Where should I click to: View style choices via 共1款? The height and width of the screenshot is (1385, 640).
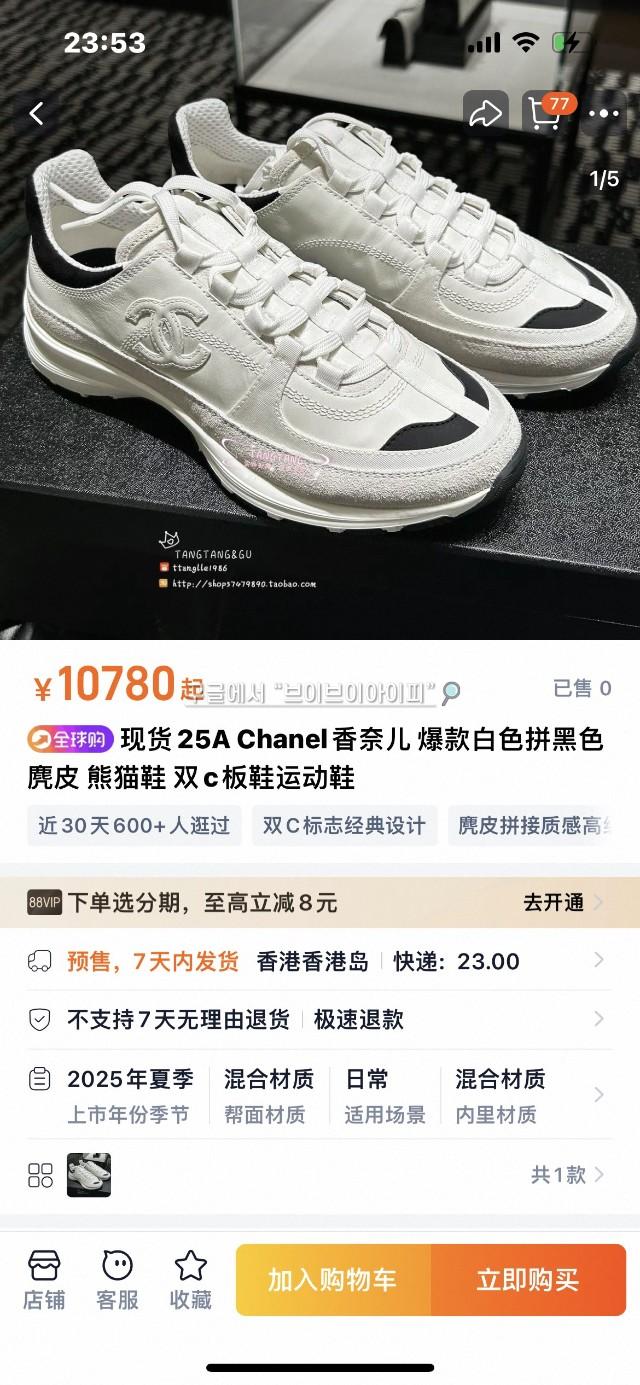coord(566,1175)
